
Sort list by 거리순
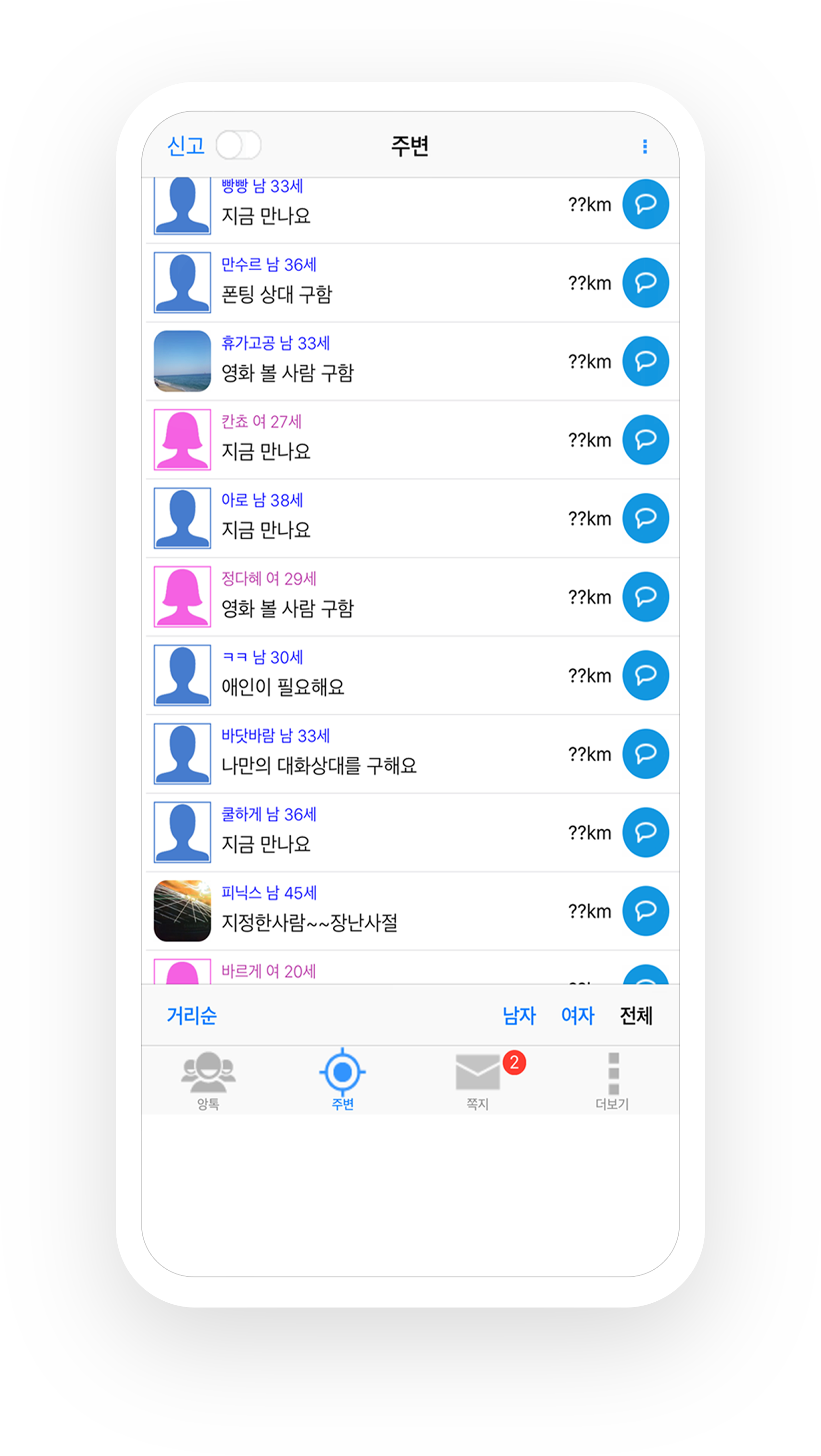point(192,1016)
